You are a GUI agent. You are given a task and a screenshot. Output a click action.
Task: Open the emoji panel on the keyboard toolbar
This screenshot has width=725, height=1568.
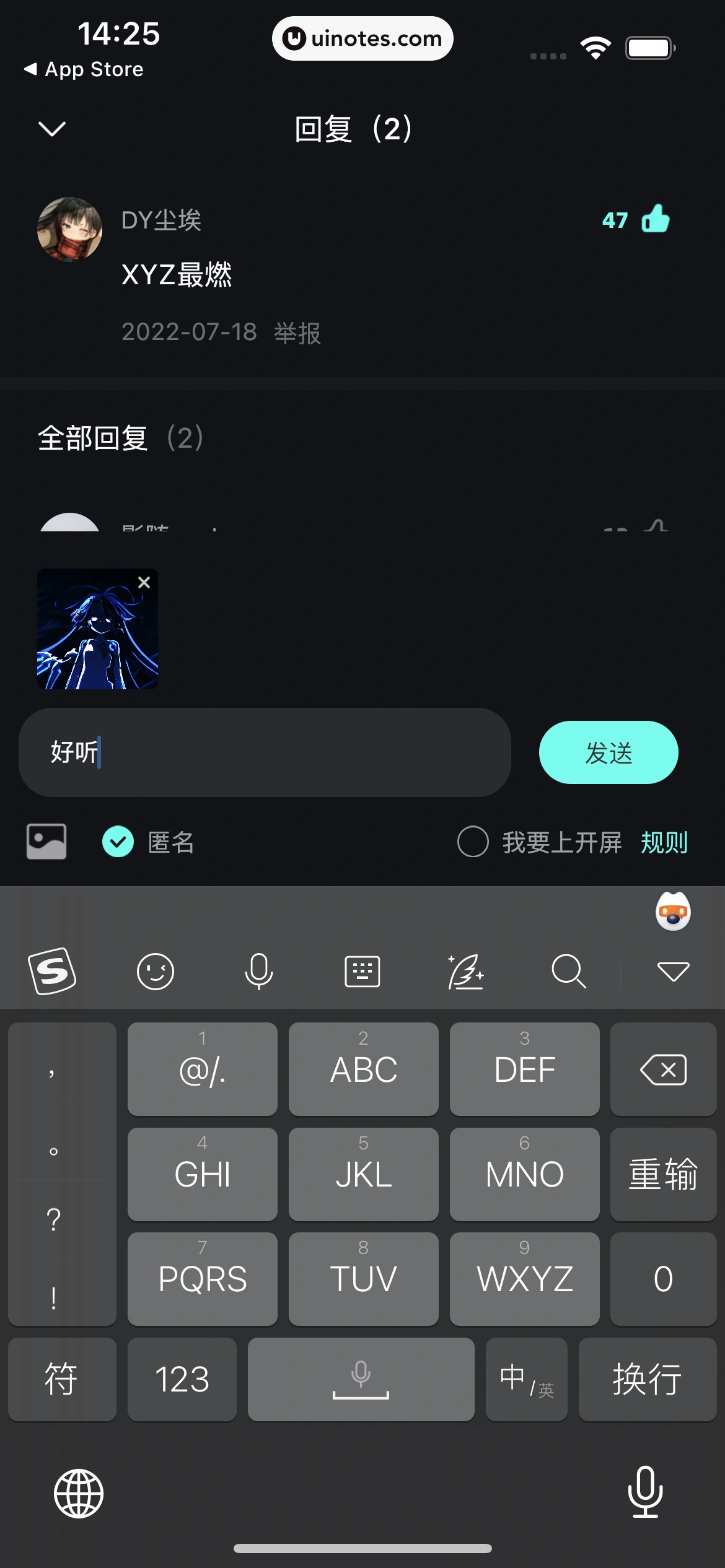[x=156, y=971]
